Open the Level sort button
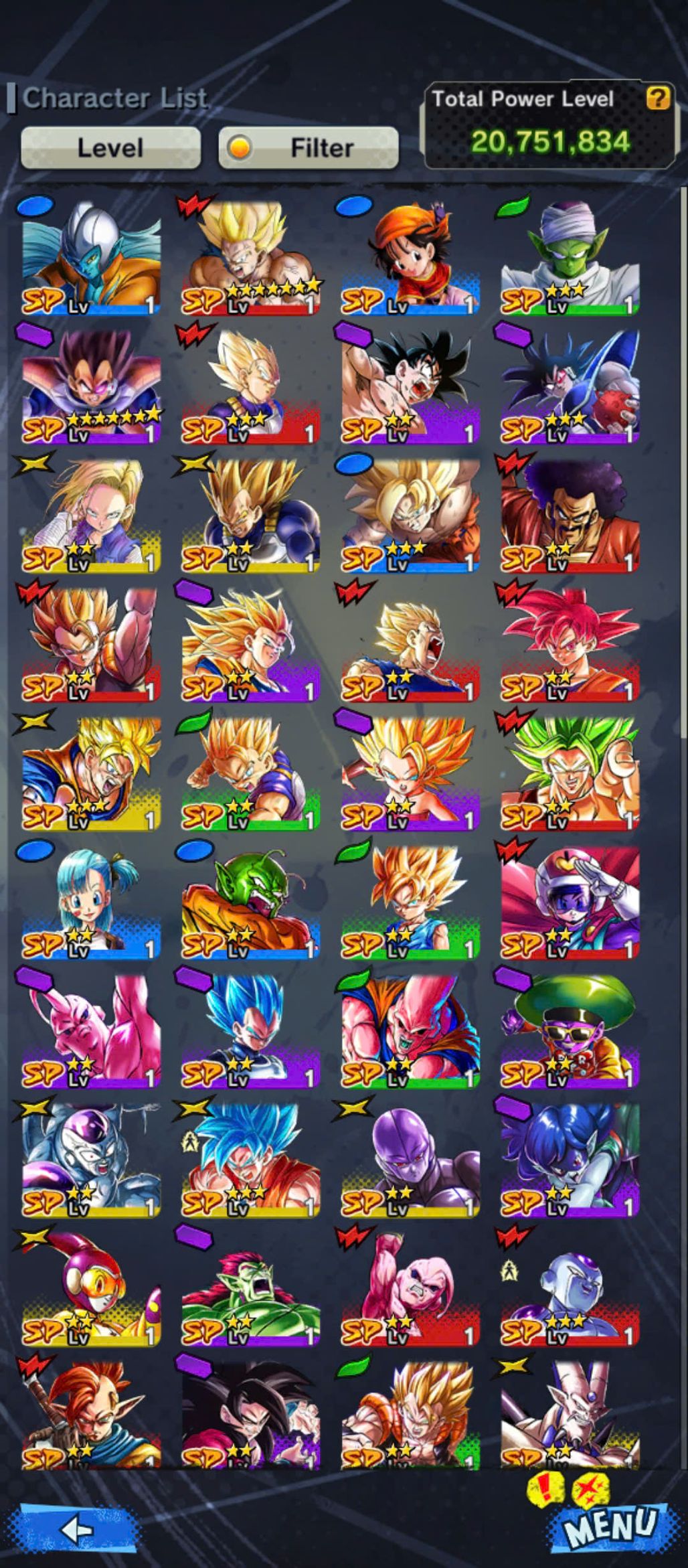688x1568 pixels. 110,147
